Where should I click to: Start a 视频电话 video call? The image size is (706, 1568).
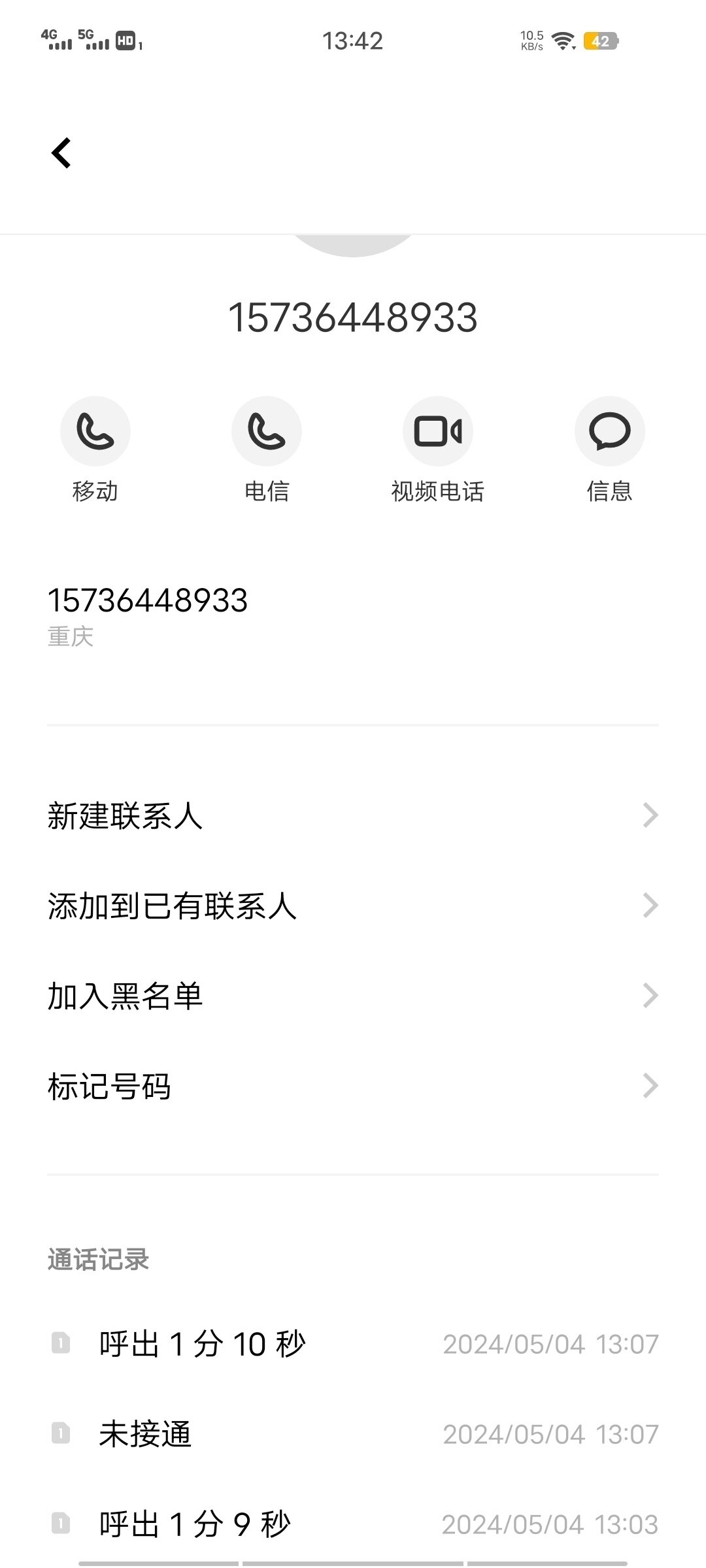(x=438, y=431)
